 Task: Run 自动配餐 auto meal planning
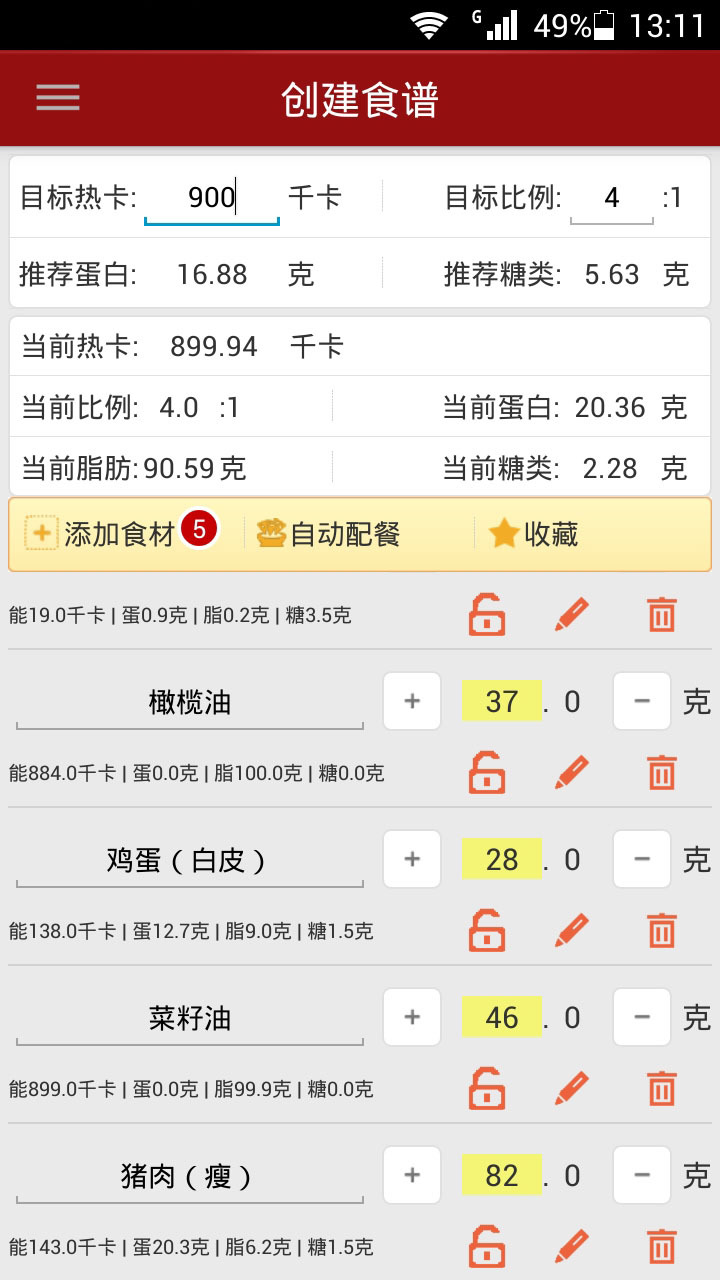pos(330,534)
